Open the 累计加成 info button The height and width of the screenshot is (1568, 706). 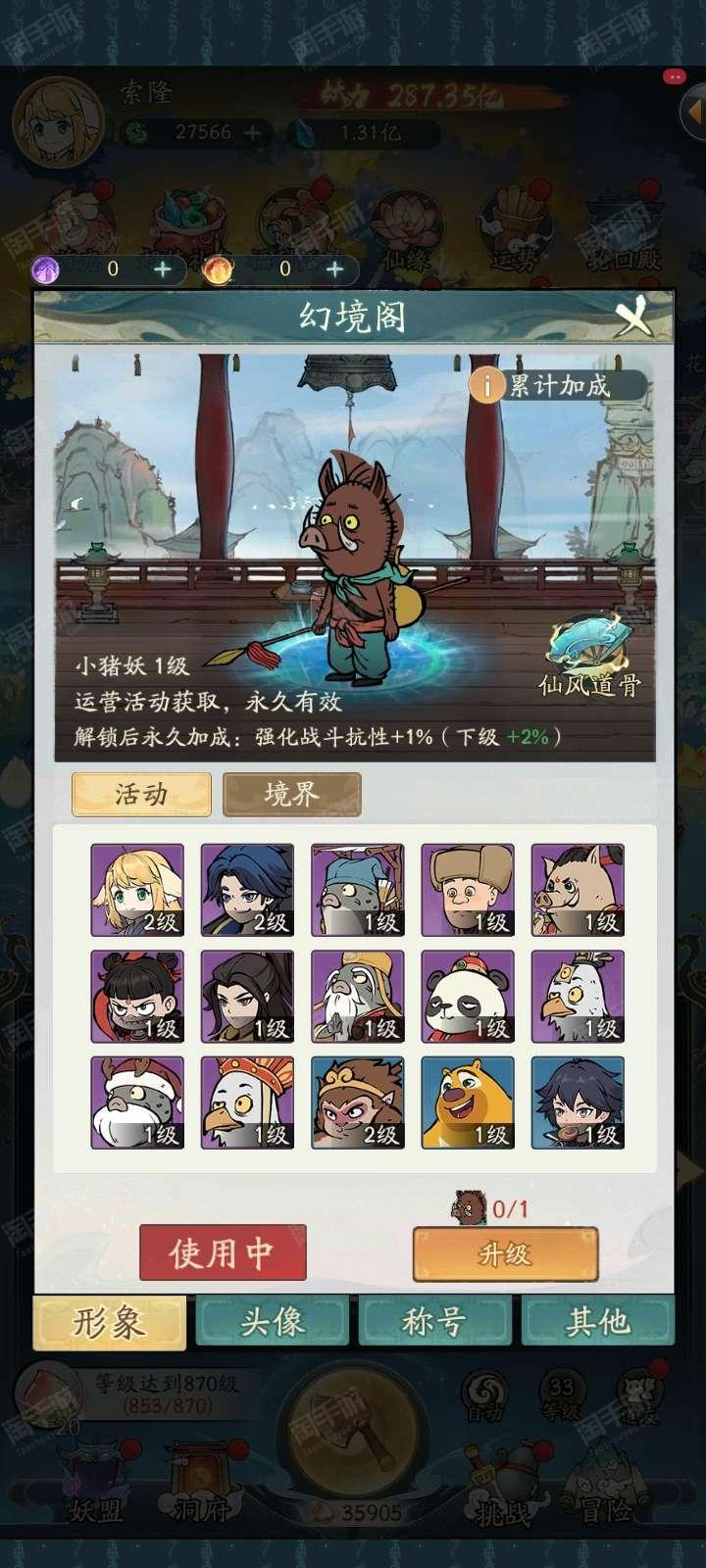click(x=556, y=385)
